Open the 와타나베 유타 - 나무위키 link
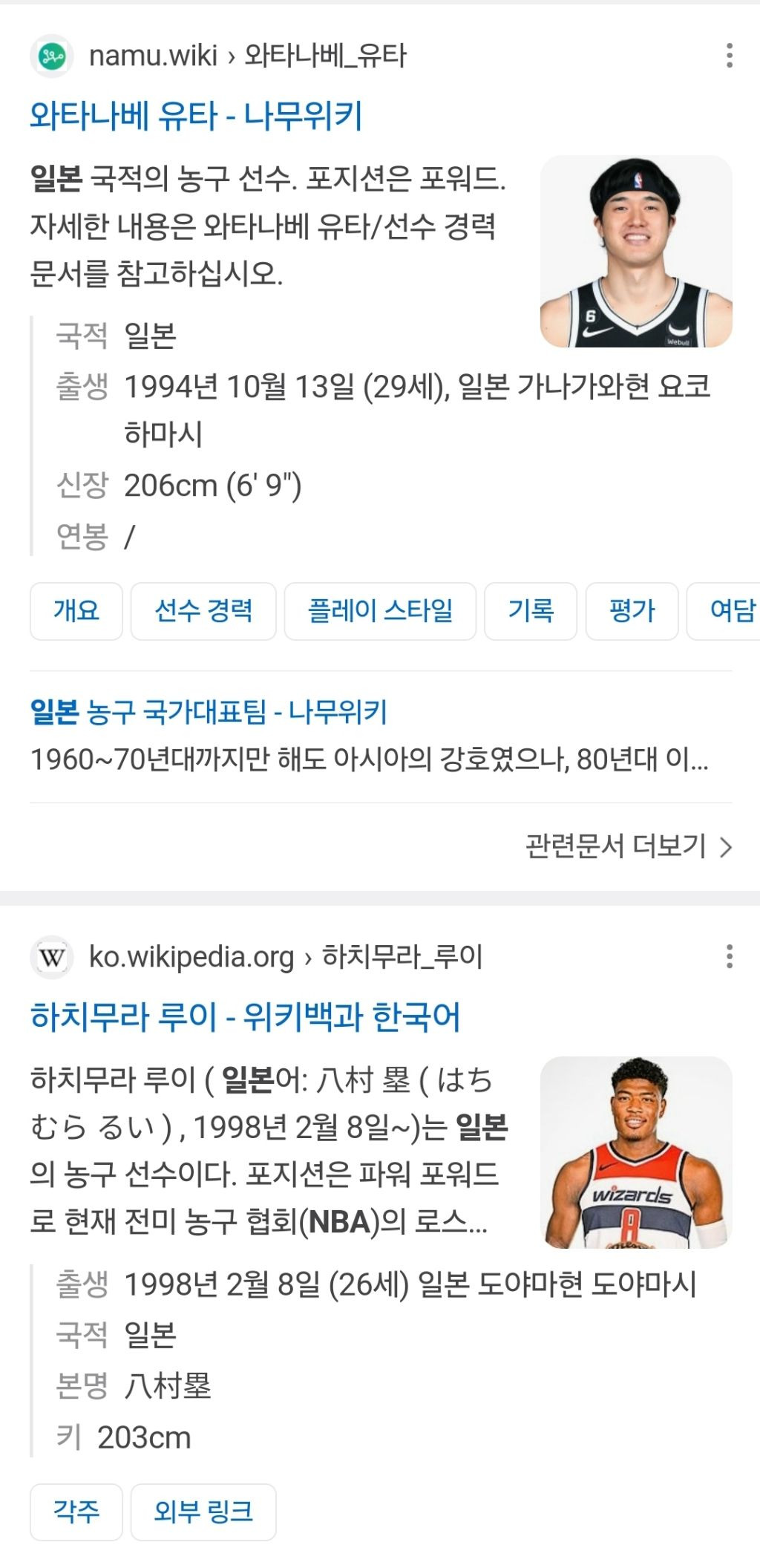 click(x=196, y=116)
